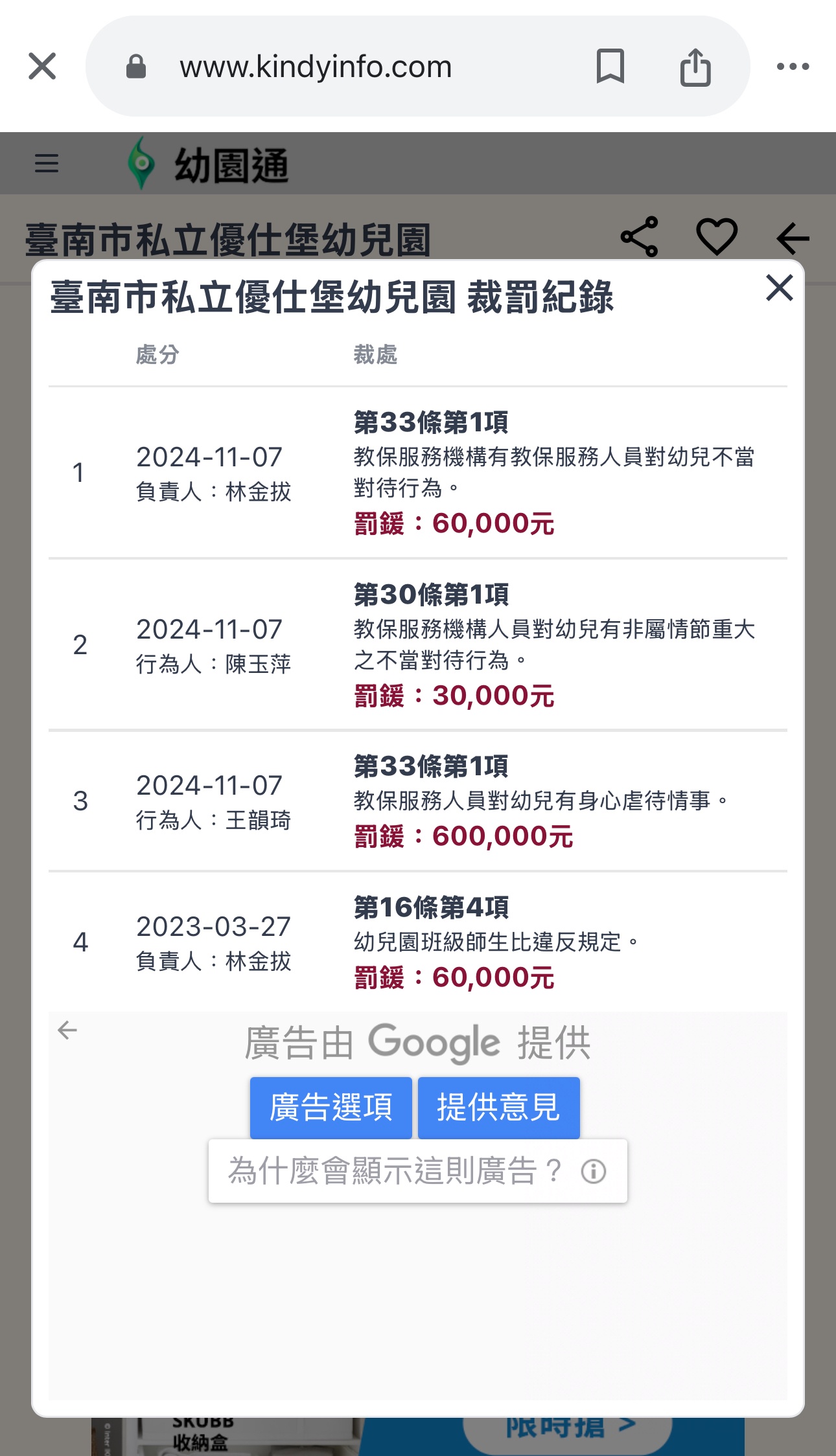
Task: Close the in-app browser
Action: pyautogui.click(x=42, y=66)
